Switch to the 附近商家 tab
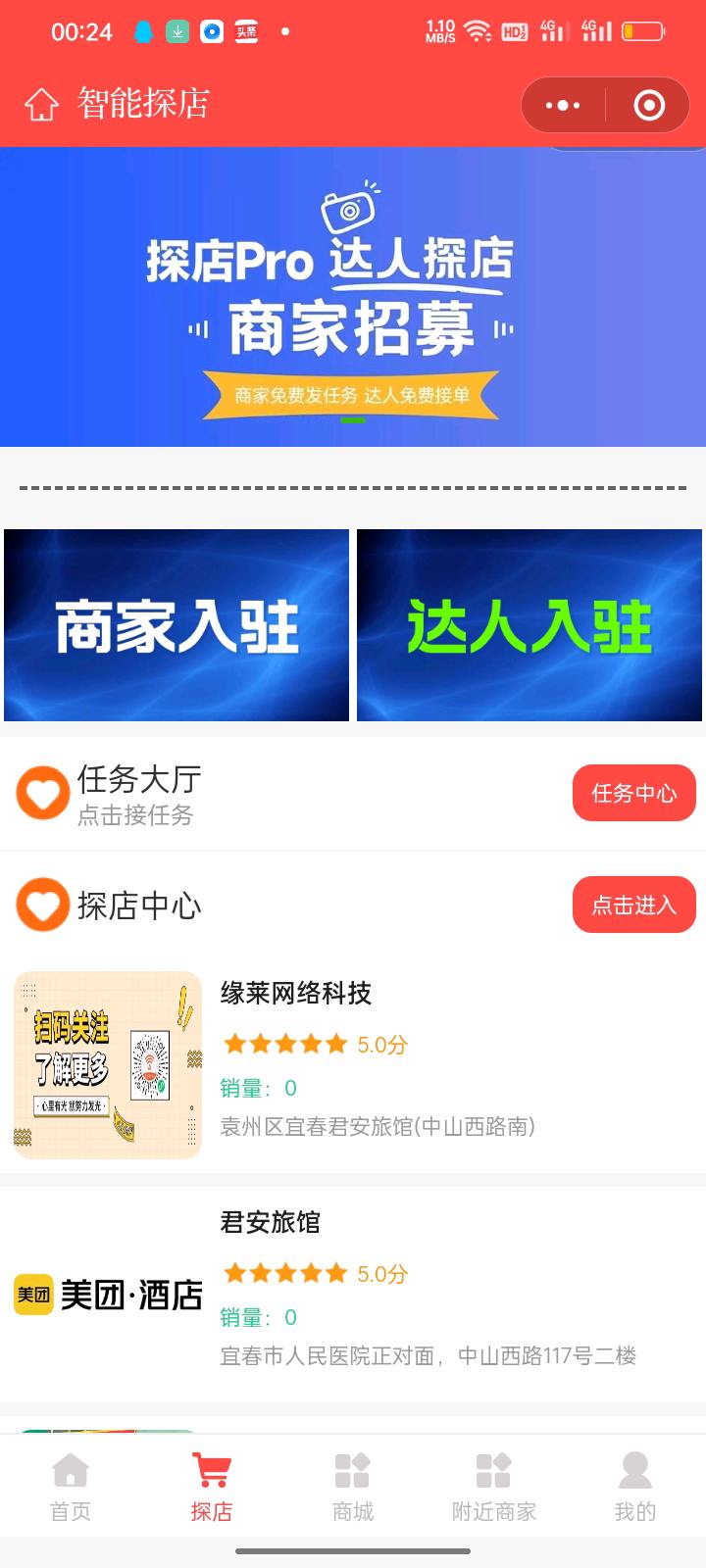The width and height of the screenshot is (706, 1568). [x=494, y=1488]
